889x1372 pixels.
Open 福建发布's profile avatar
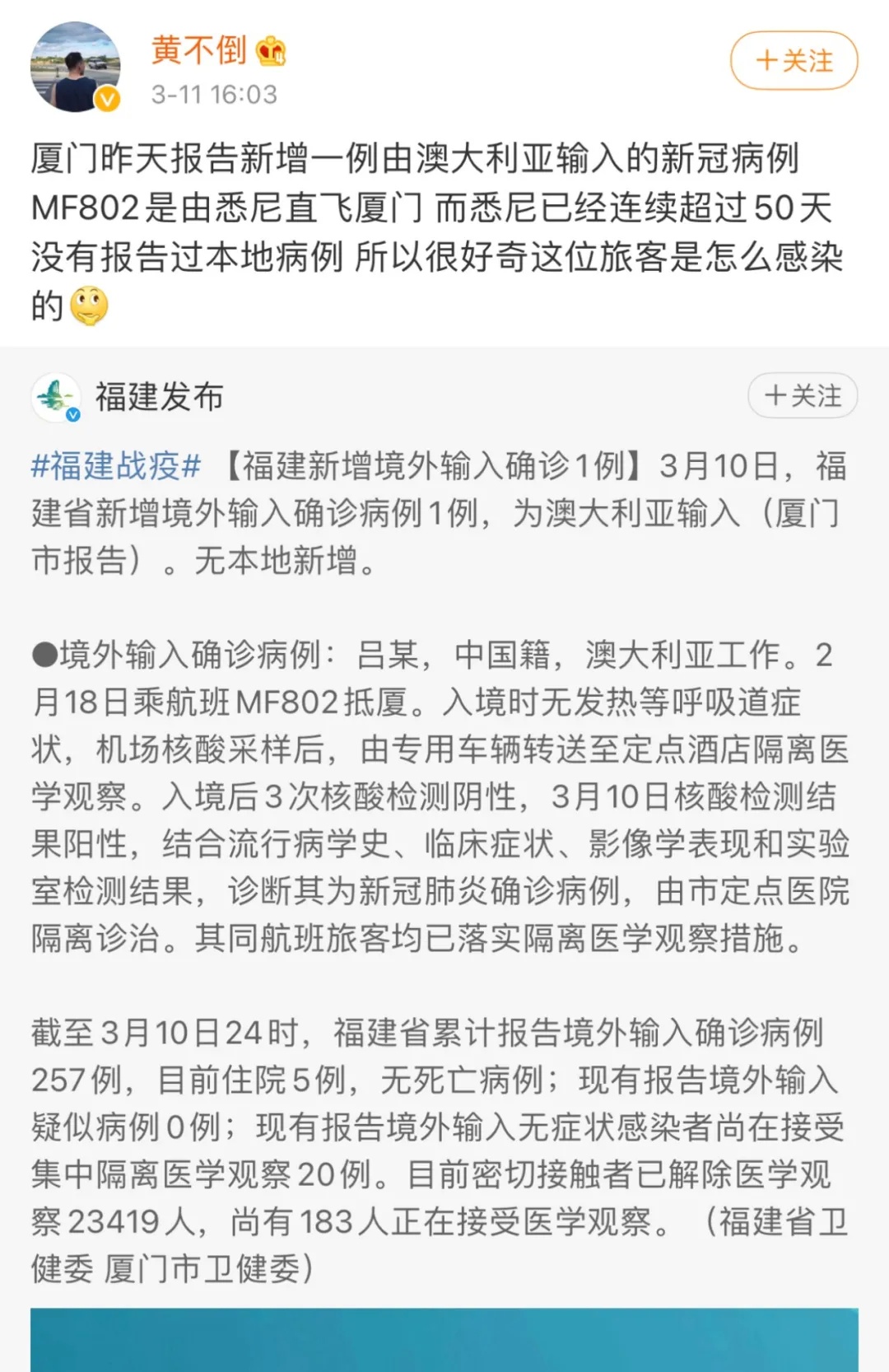[56, 397]
